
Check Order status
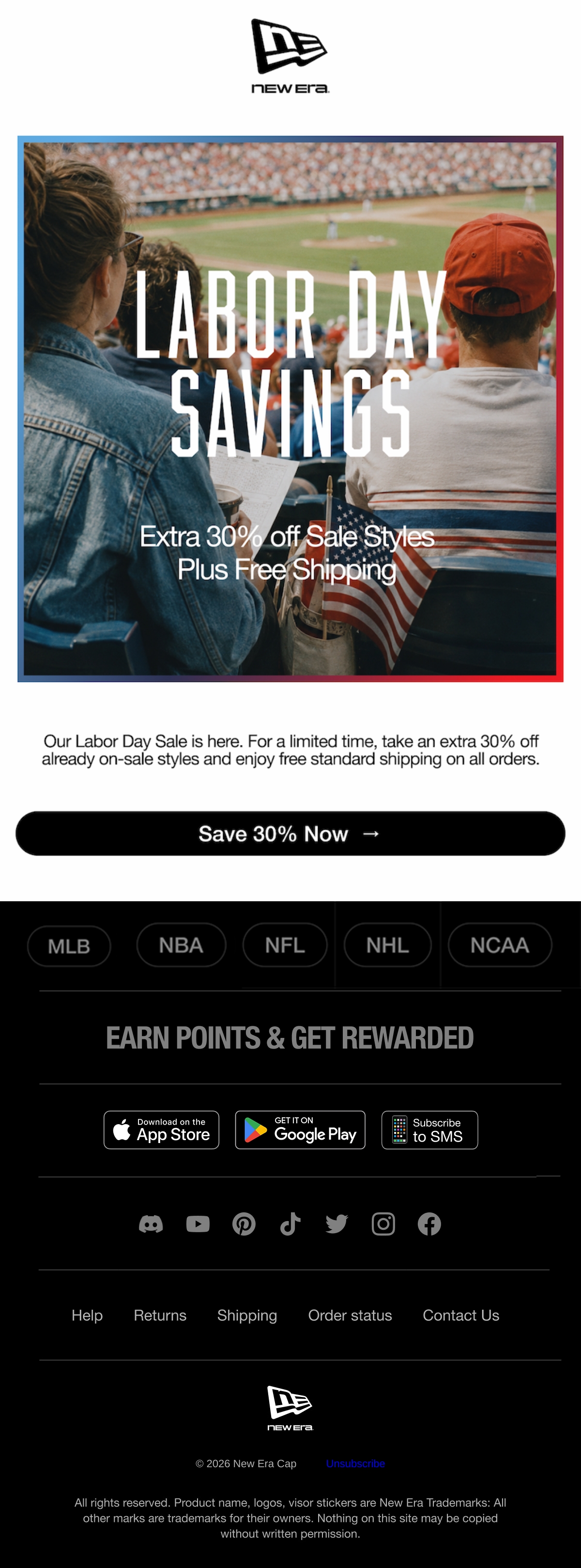[350, 1316]
